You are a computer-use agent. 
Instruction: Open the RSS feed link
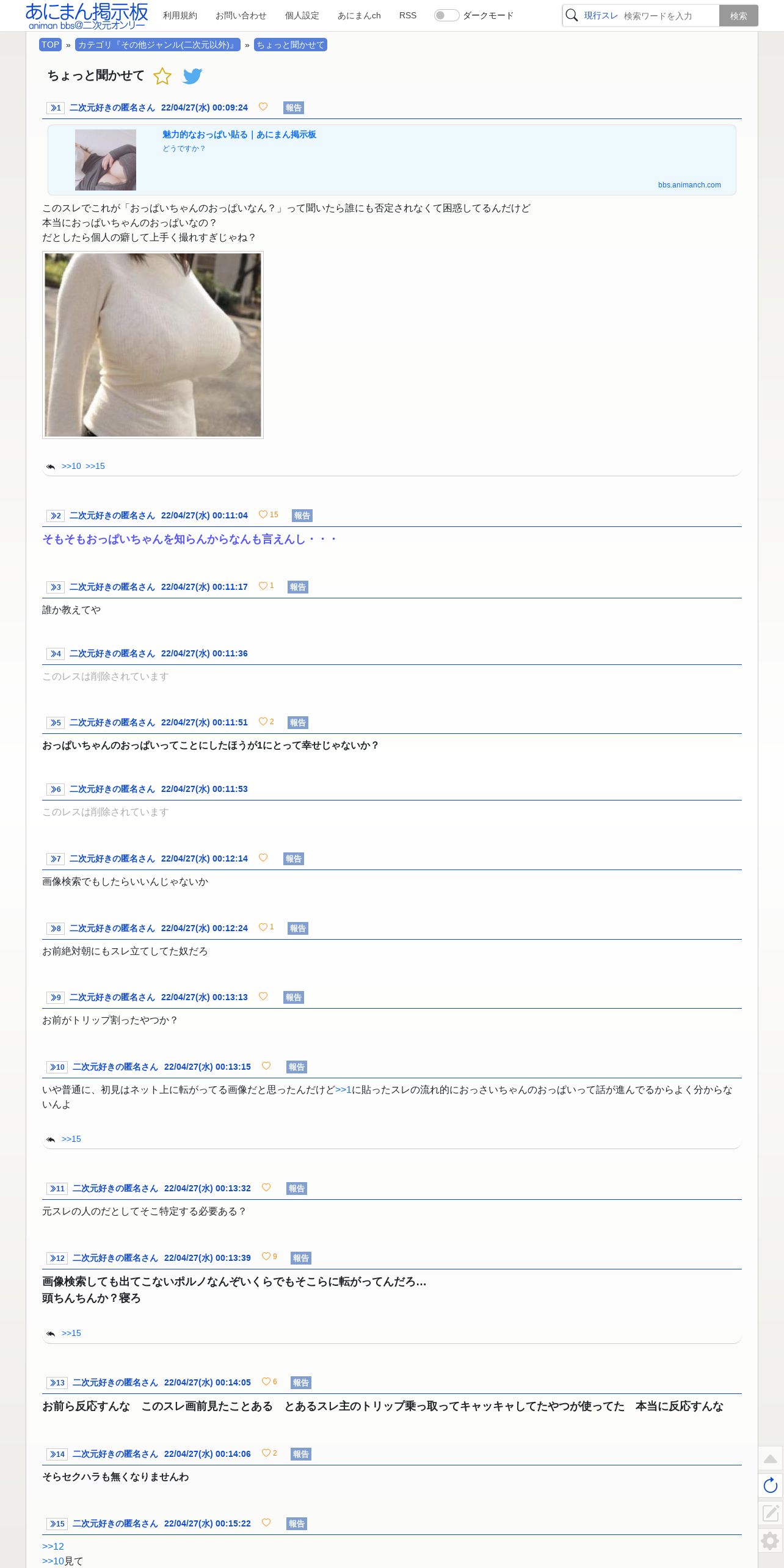[x=408, y=15]
